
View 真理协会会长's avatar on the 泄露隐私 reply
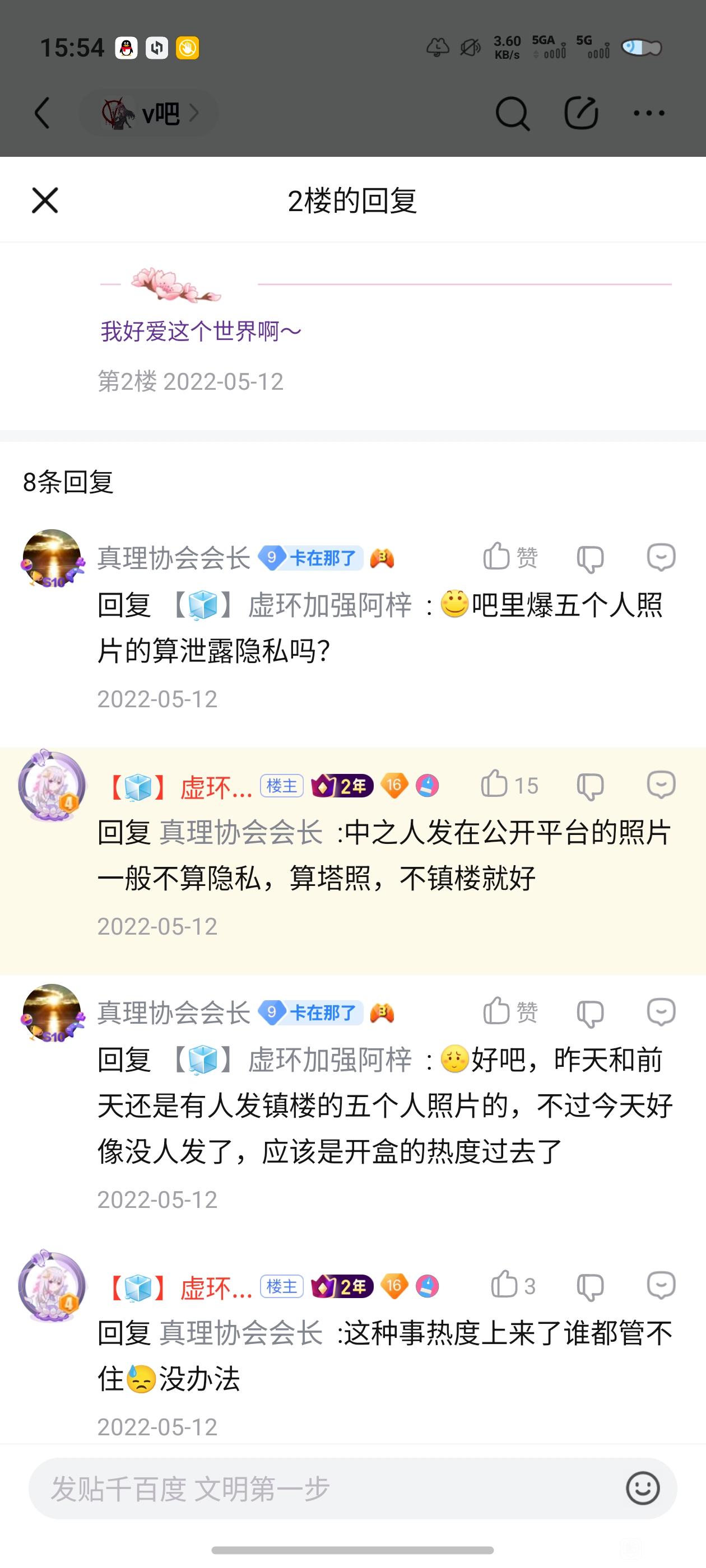(52, 558)
